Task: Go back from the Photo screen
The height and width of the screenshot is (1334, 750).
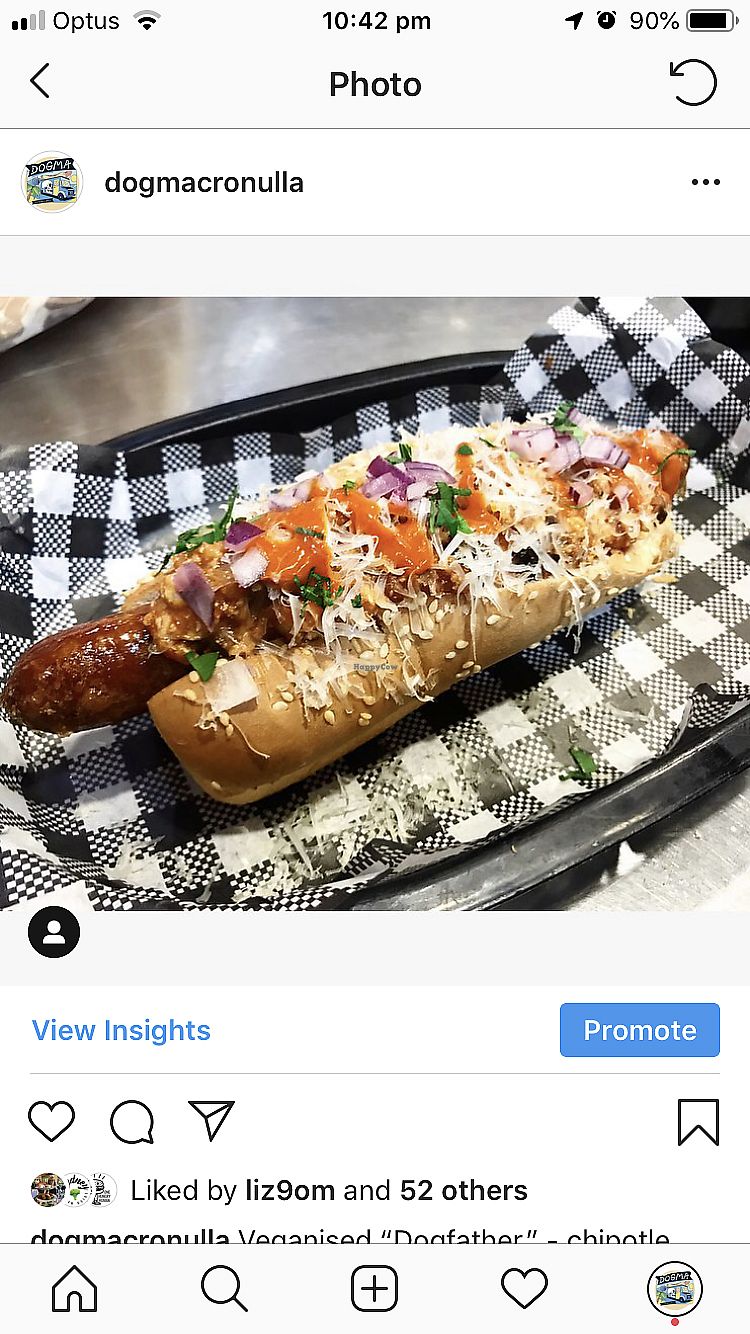Action: click(x=40, y=82)
